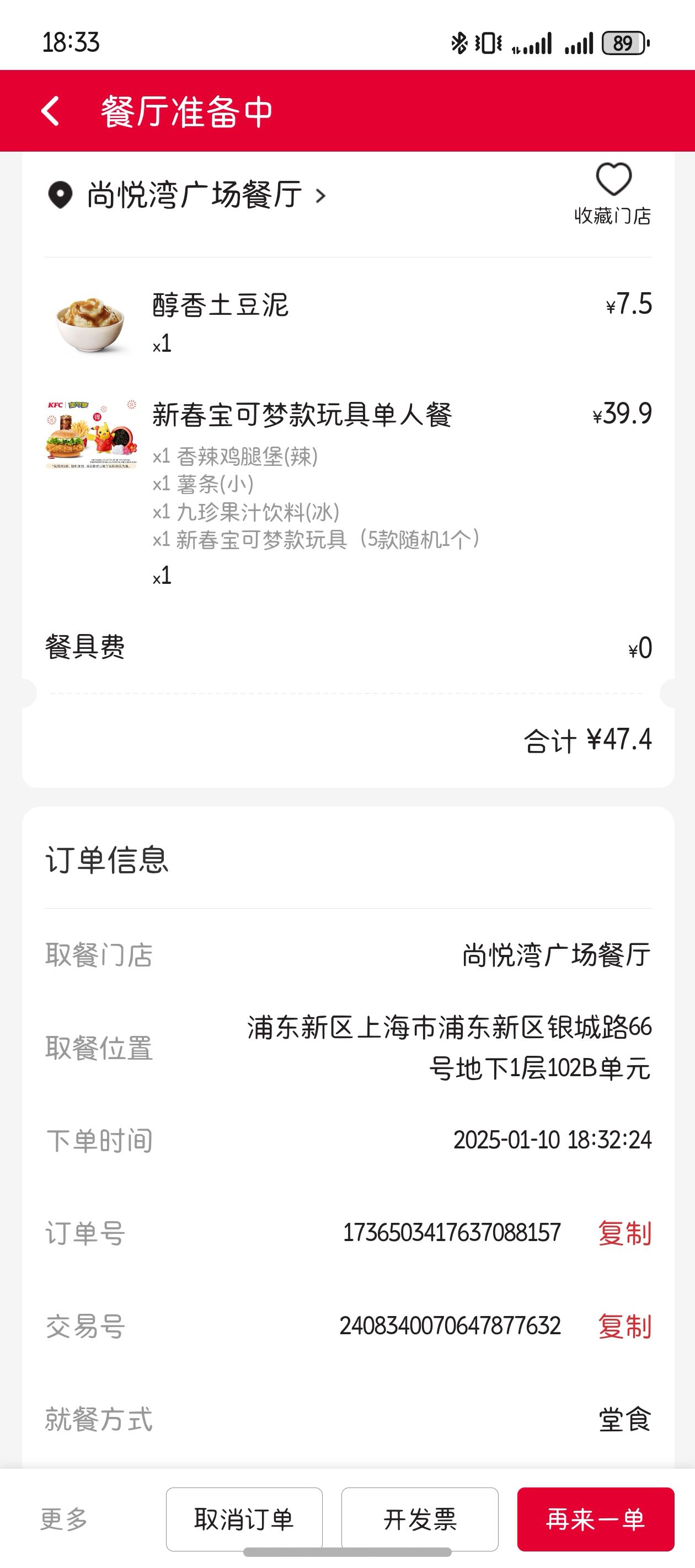Request an invoice with 开发票
This screenshot has height=1568, width=695.
coord(420,1519)
